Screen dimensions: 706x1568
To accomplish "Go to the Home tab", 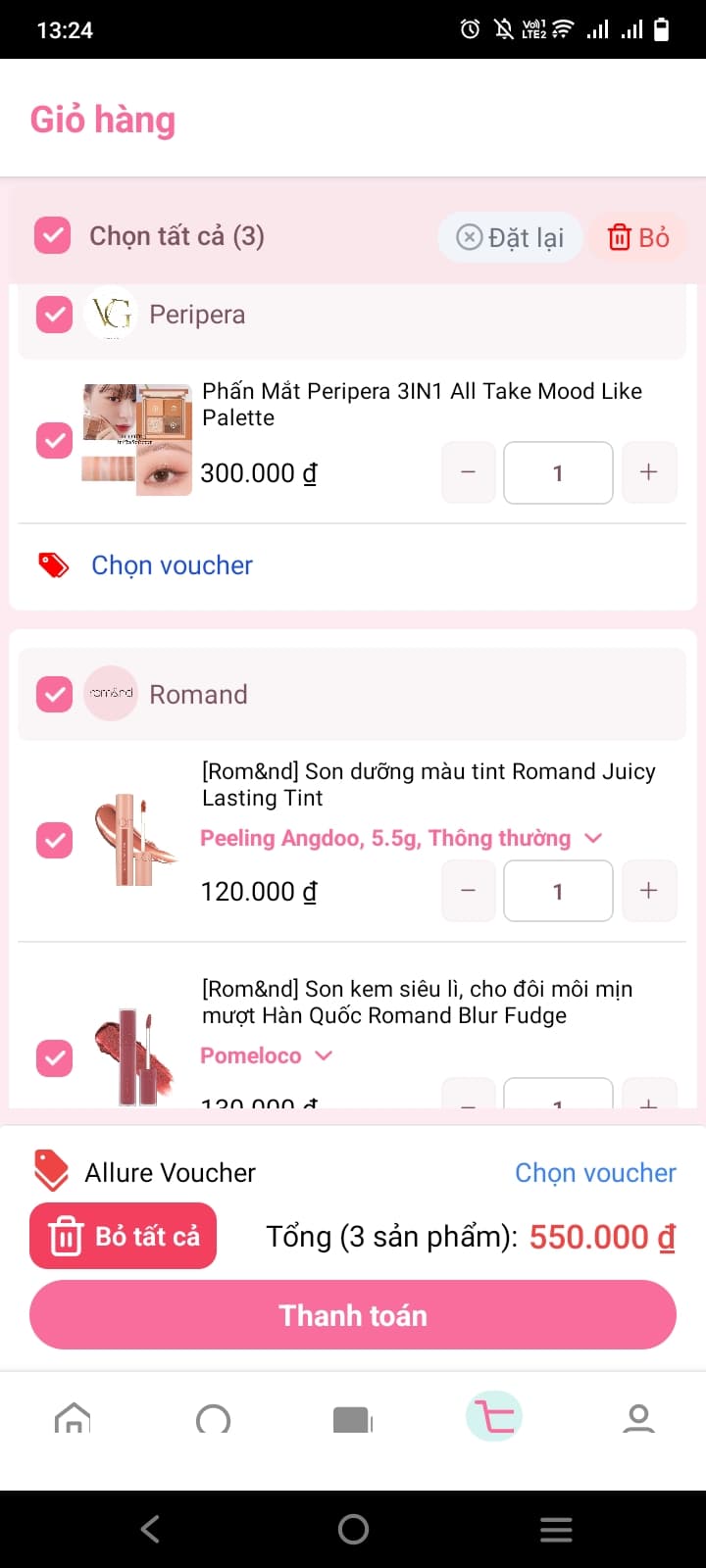I will 73,1418.
